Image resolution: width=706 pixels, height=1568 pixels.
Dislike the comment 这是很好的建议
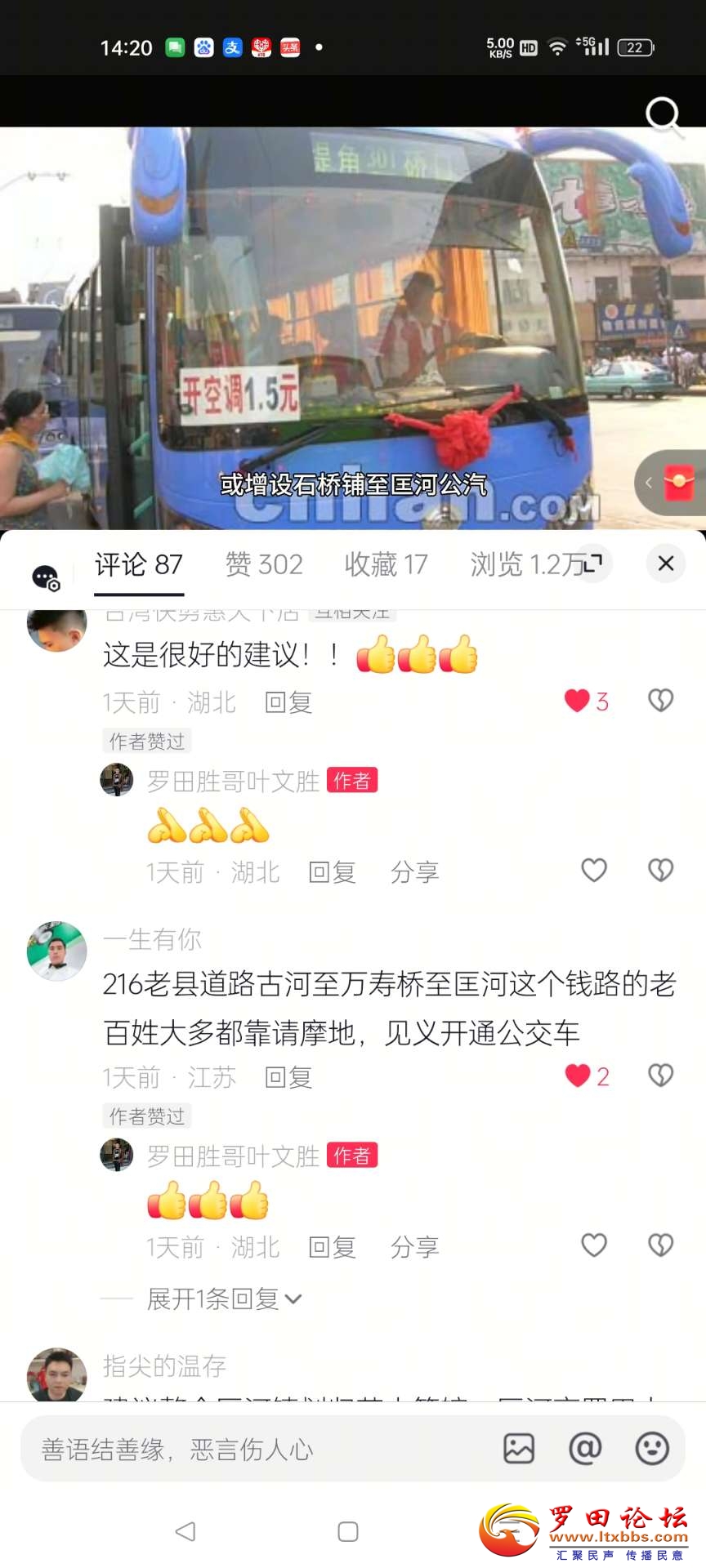(x=660, y=701)
